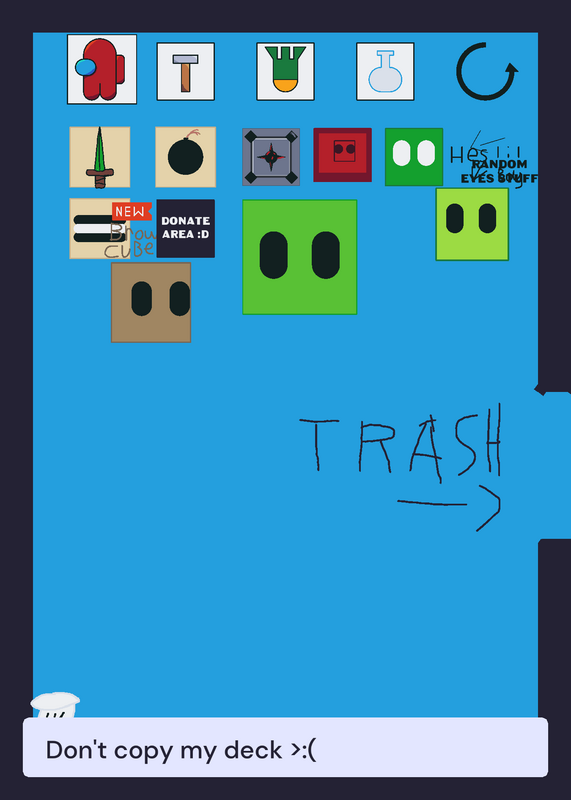Select the red crewmate category

pos(102,69)
